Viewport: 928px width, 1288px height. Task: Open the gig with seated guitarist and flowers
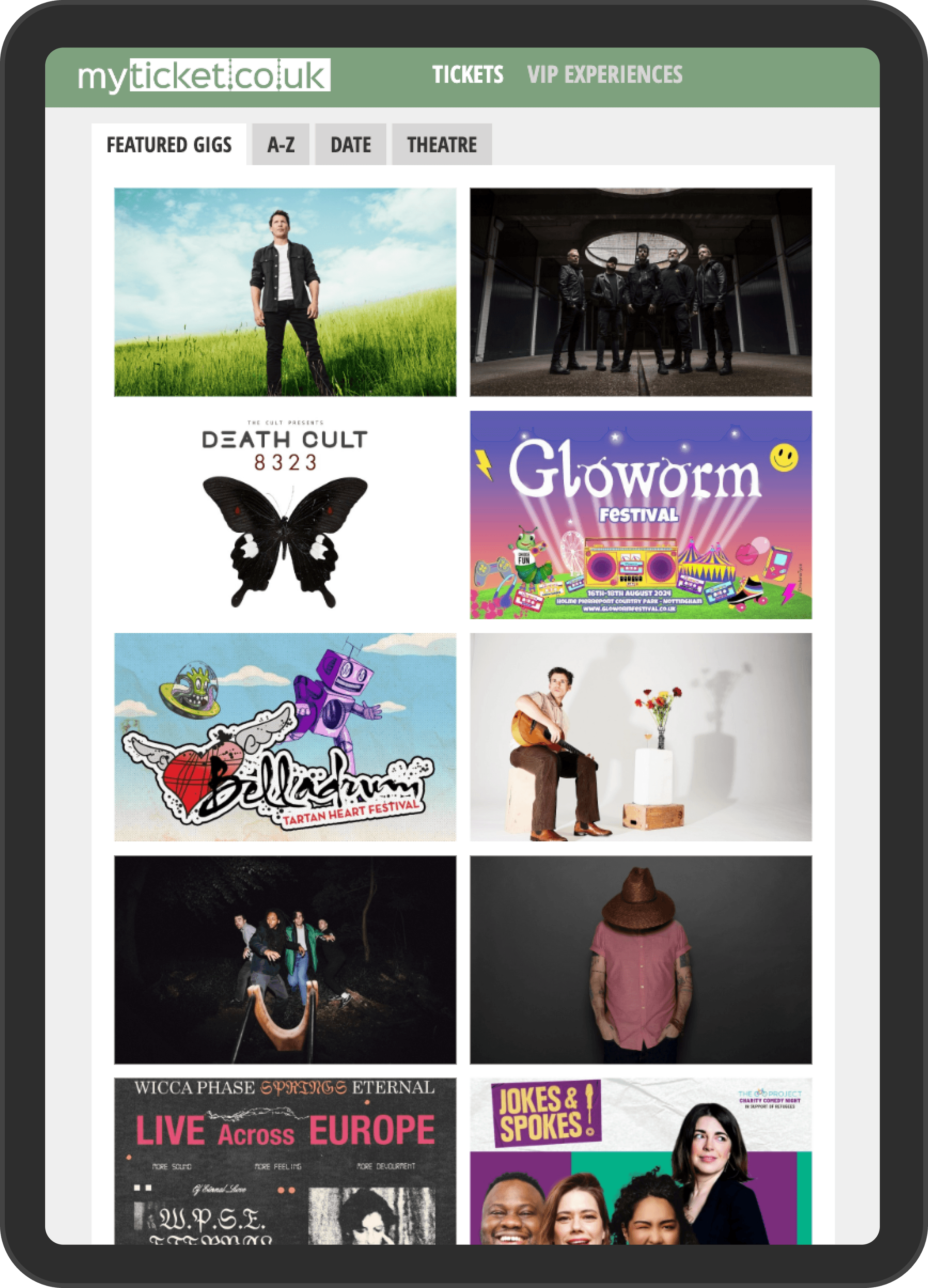[641, 737]
